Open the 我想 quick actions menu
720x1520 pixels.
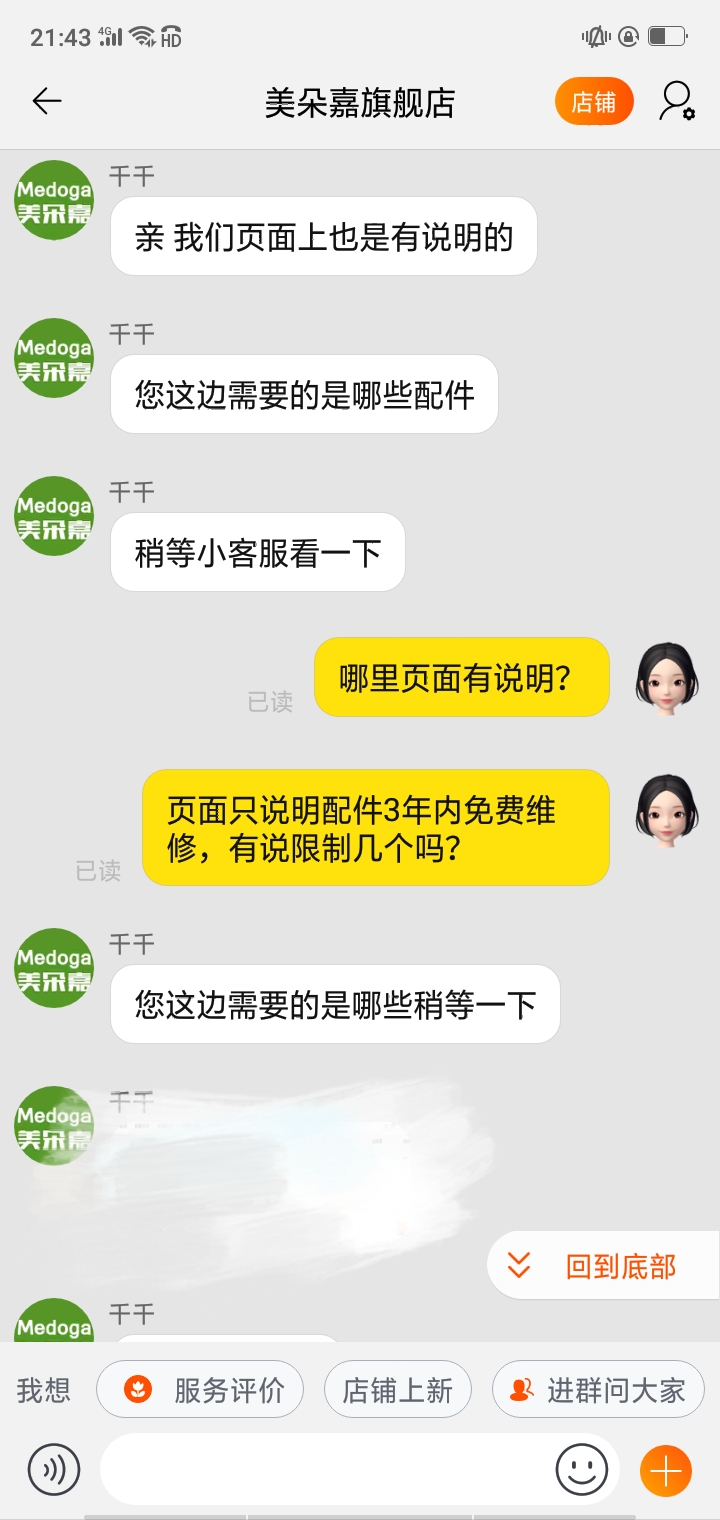(x=42, y=1389)
